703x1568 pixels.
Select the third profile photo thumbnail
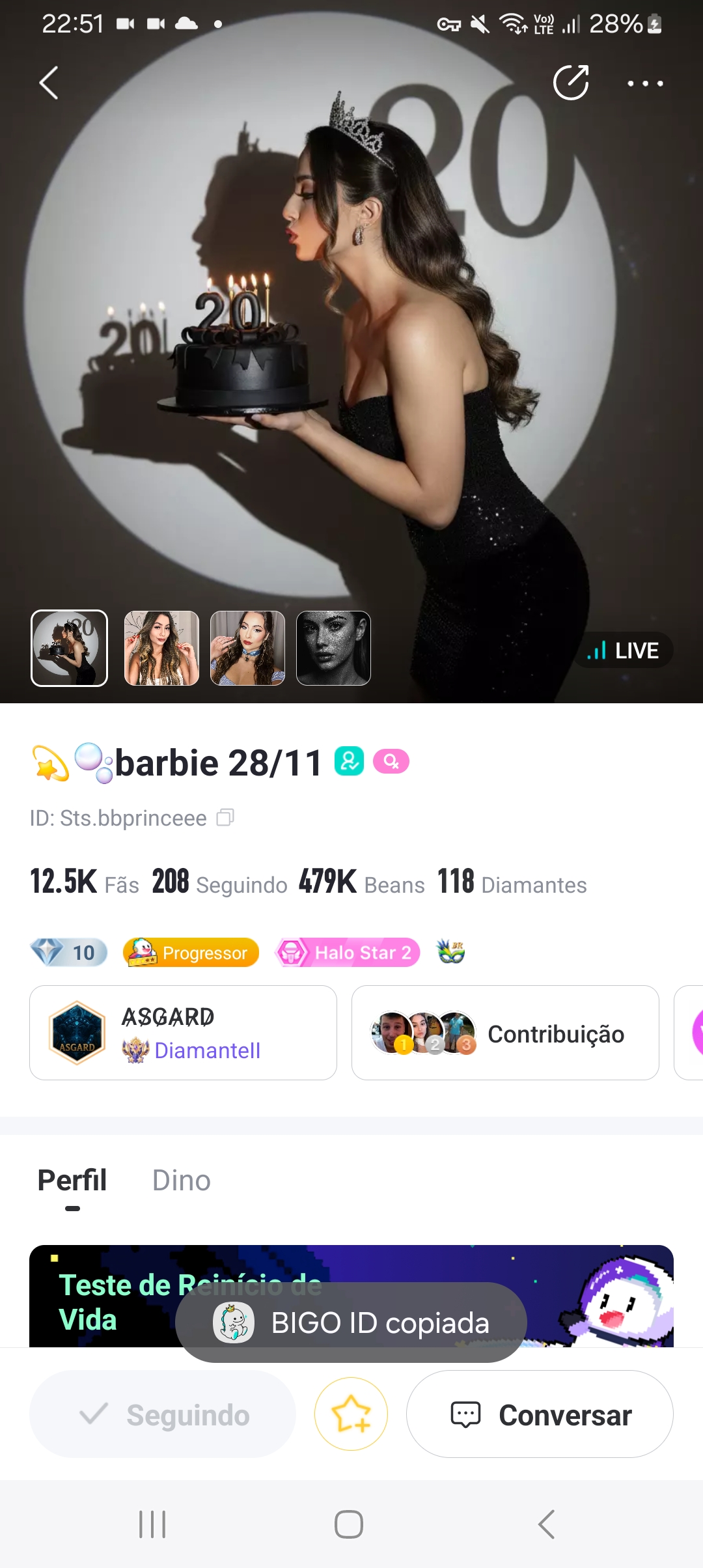(247, 648)
